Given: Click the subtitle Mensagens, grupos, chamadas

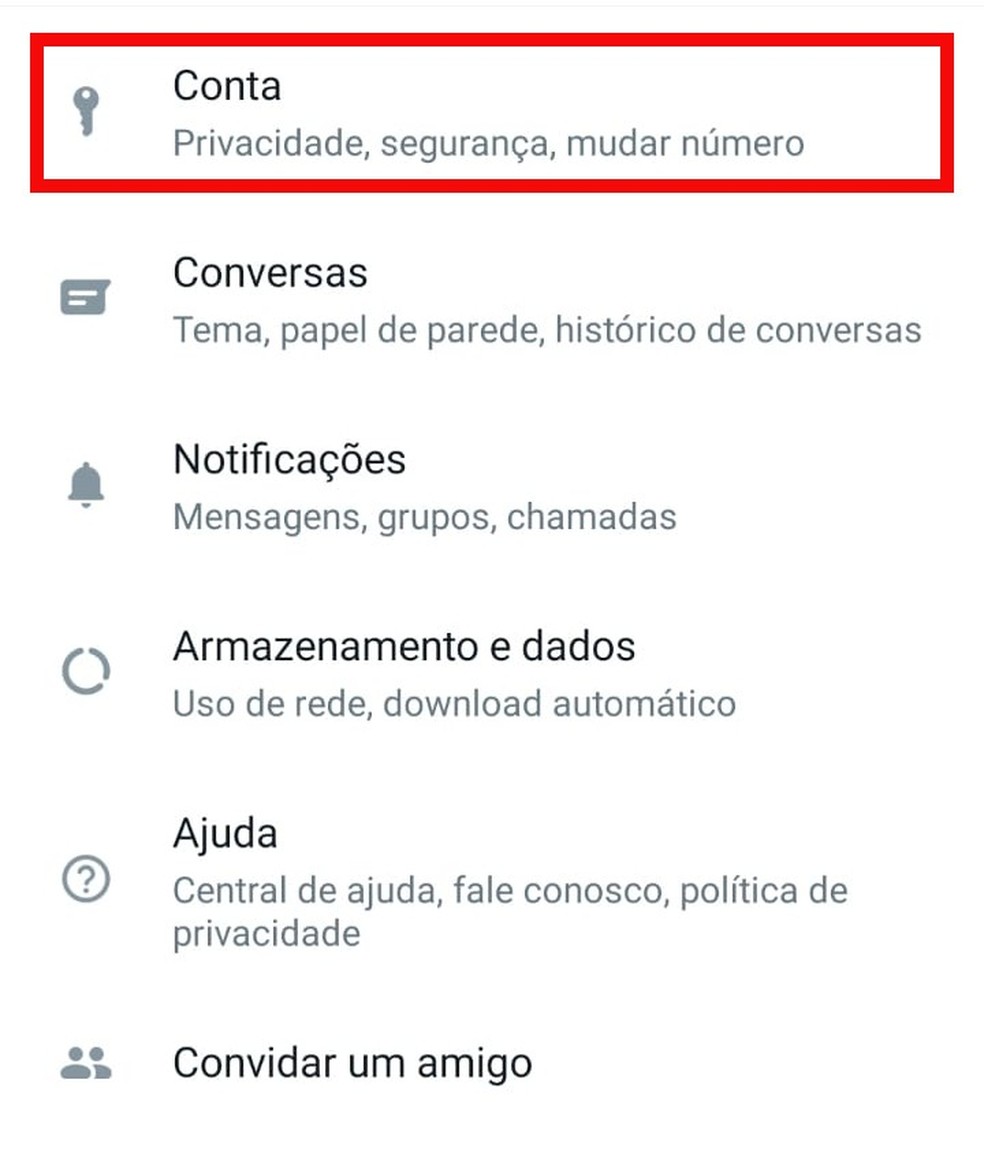Looking at the screenshot, I should point(425,517).
